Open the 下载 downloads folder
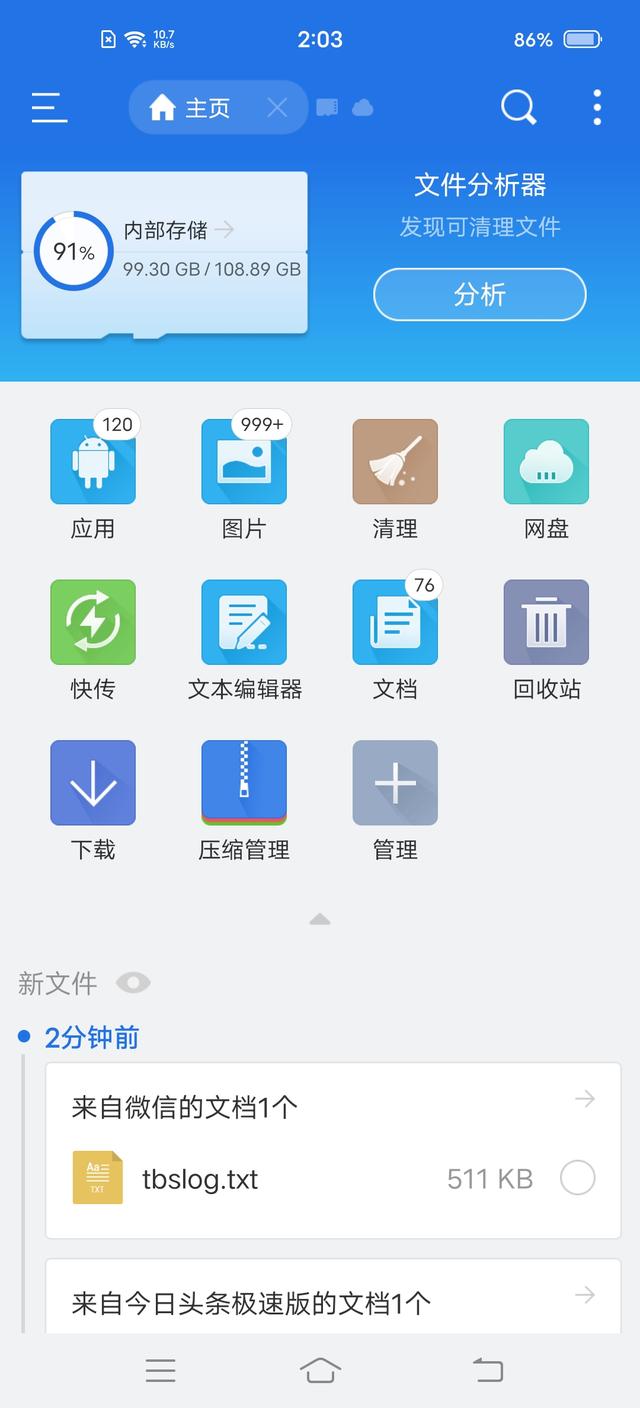The image size is (640, 1408). tap(93, 783)
